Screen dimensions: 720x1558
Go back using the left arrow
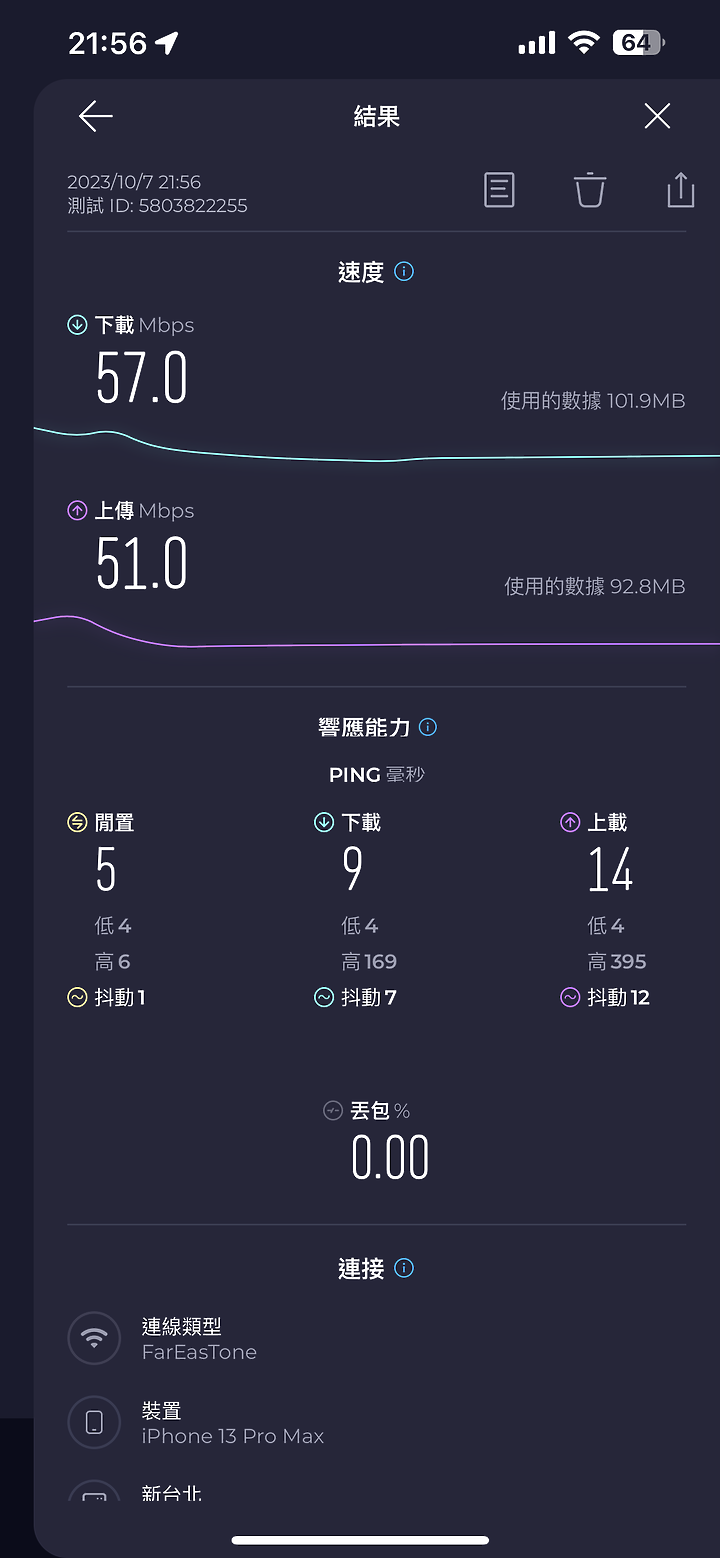click(95, 116)
